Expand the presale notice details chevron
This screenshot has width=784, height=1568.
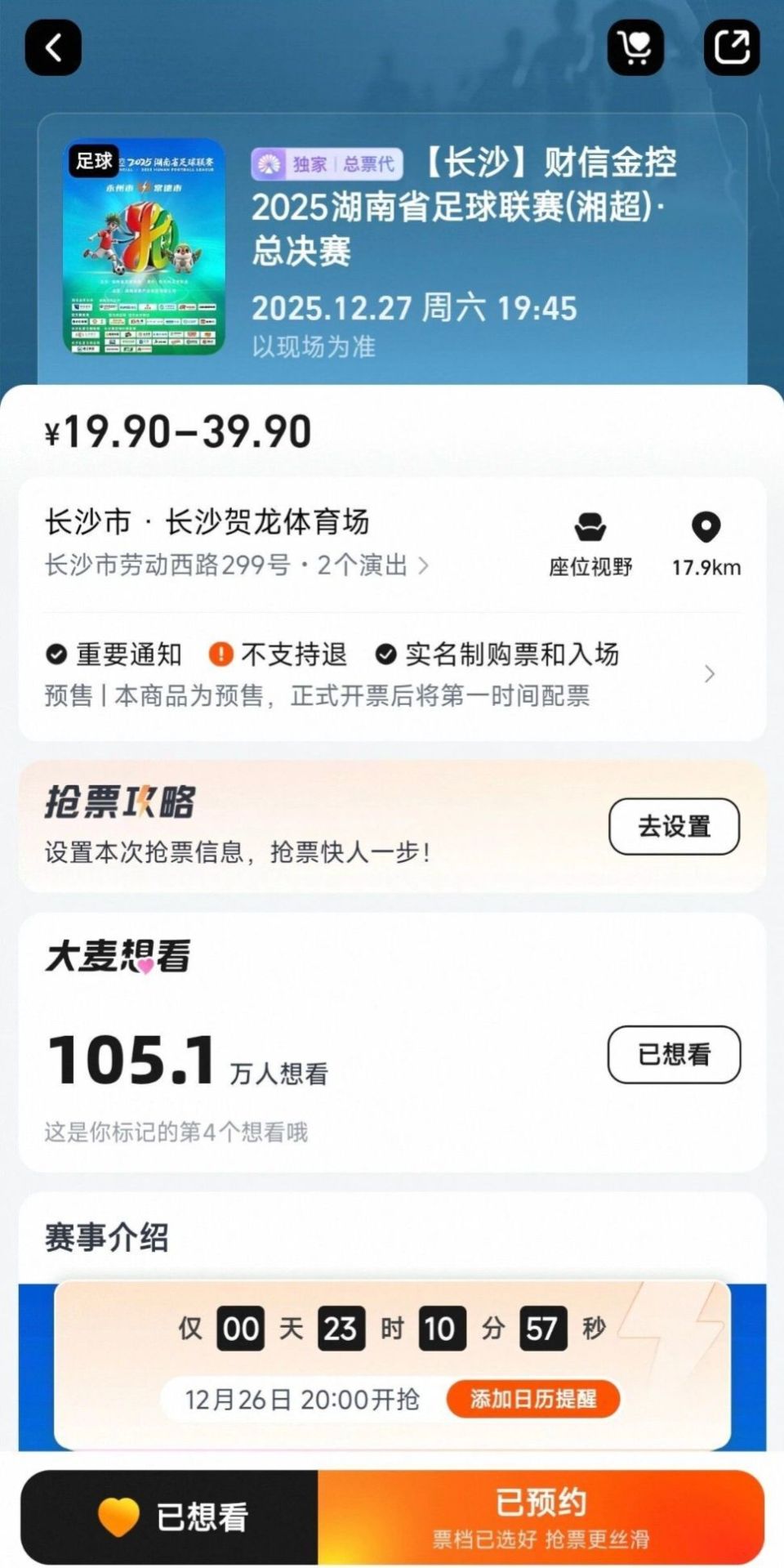click(x=710, y=675)
